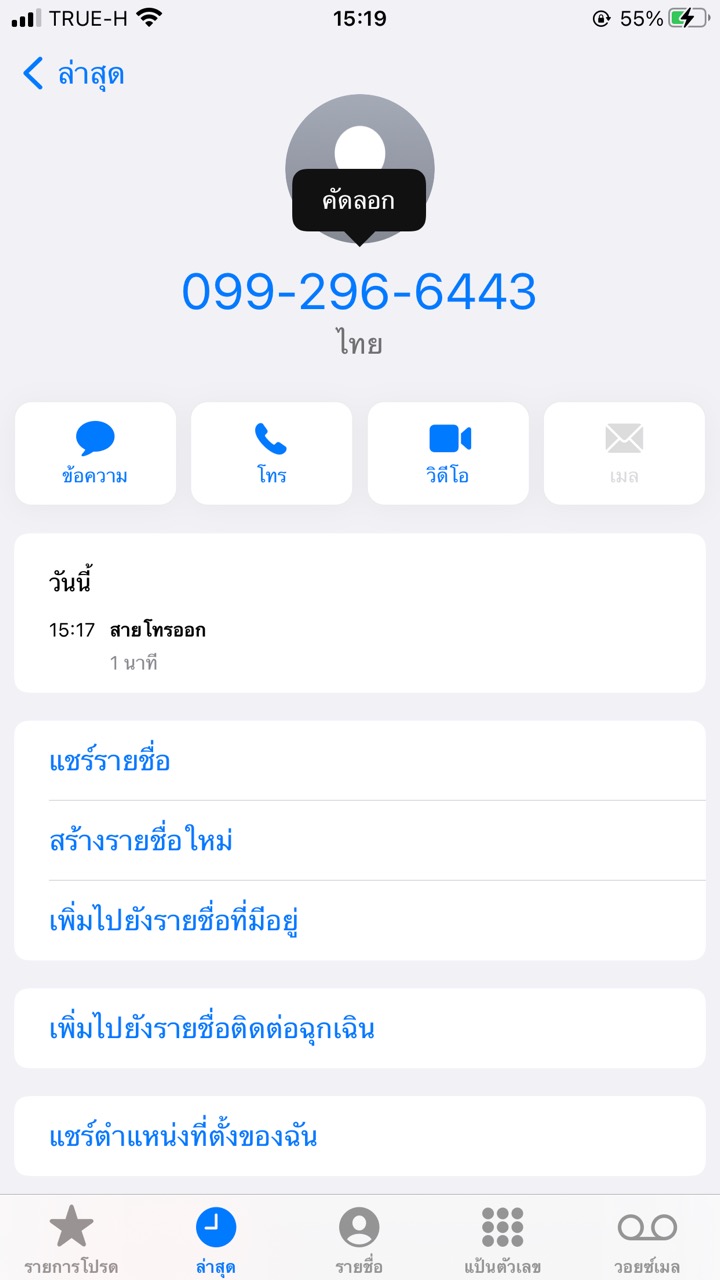The height and width of the screenshot is (1280, 720).
Task: Choose สร้างรายชื่อใหม่ to create contact
Action: [141, 841]
